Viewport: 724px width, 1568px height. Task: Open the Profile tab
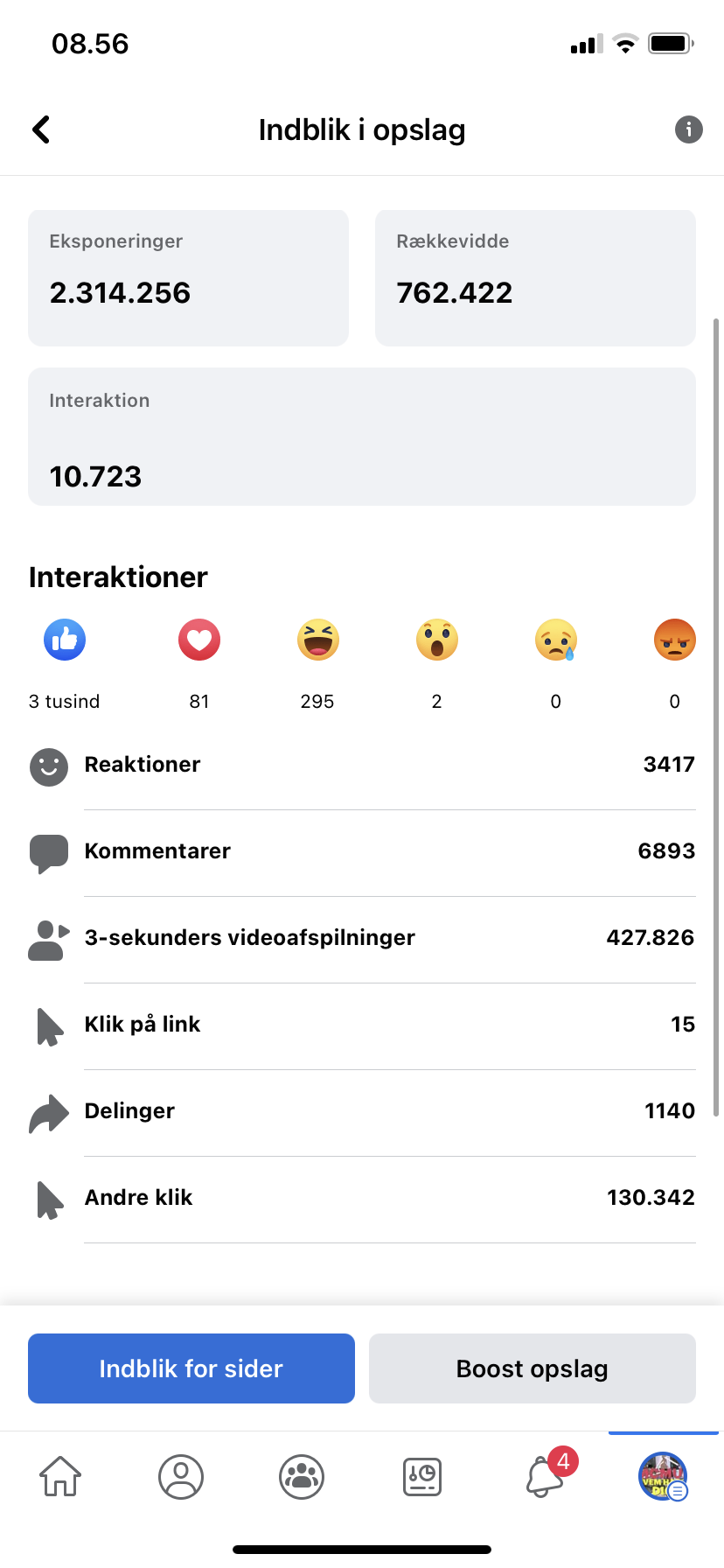[181, 1477]
